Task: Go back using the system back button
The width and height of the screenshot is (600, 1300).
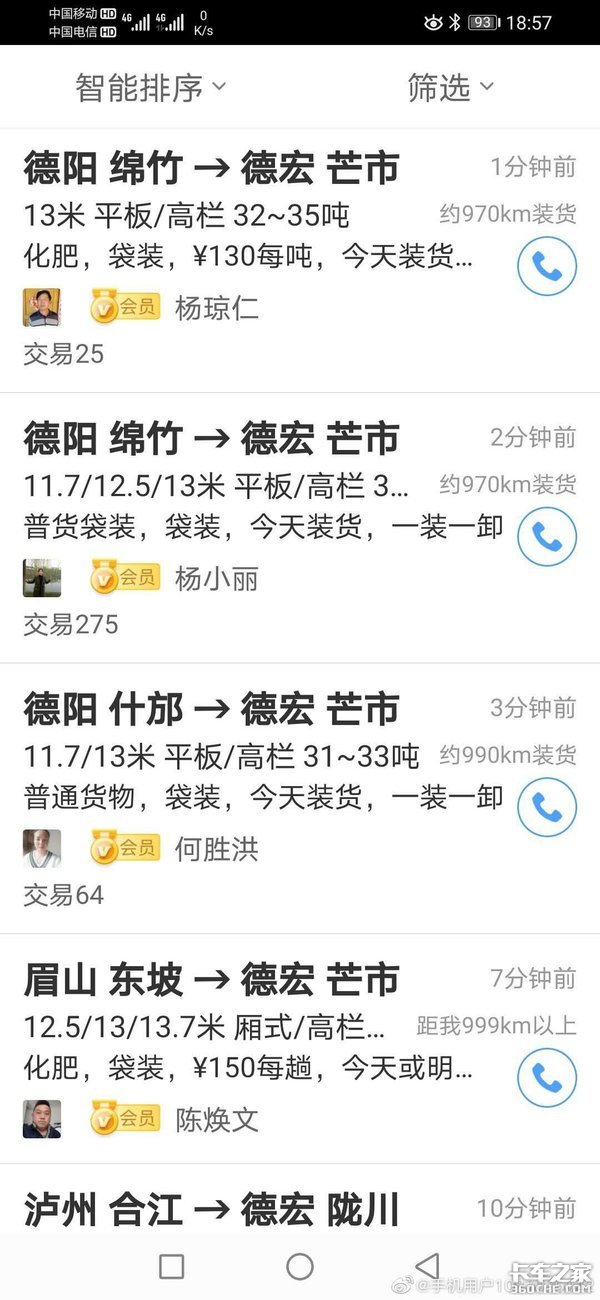Action: pyautogui.click(x=427, y=1267)
